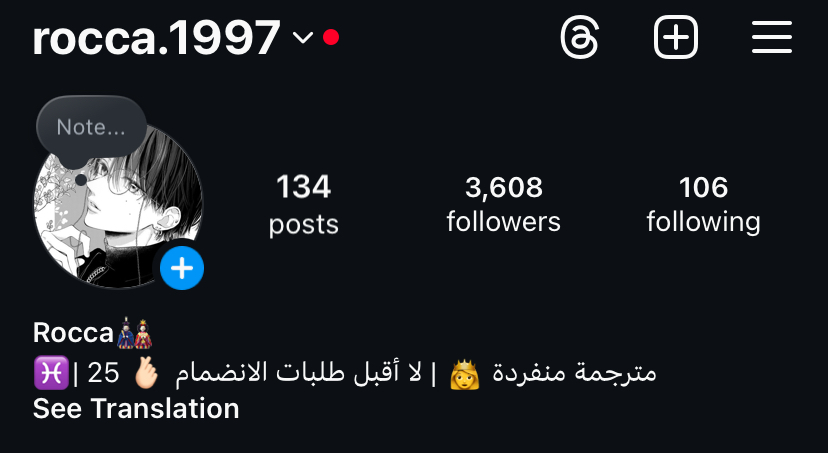Viewport: 828px width, 453px height.
Task: Create a new post with plus icon
Action: pos(675,39)
